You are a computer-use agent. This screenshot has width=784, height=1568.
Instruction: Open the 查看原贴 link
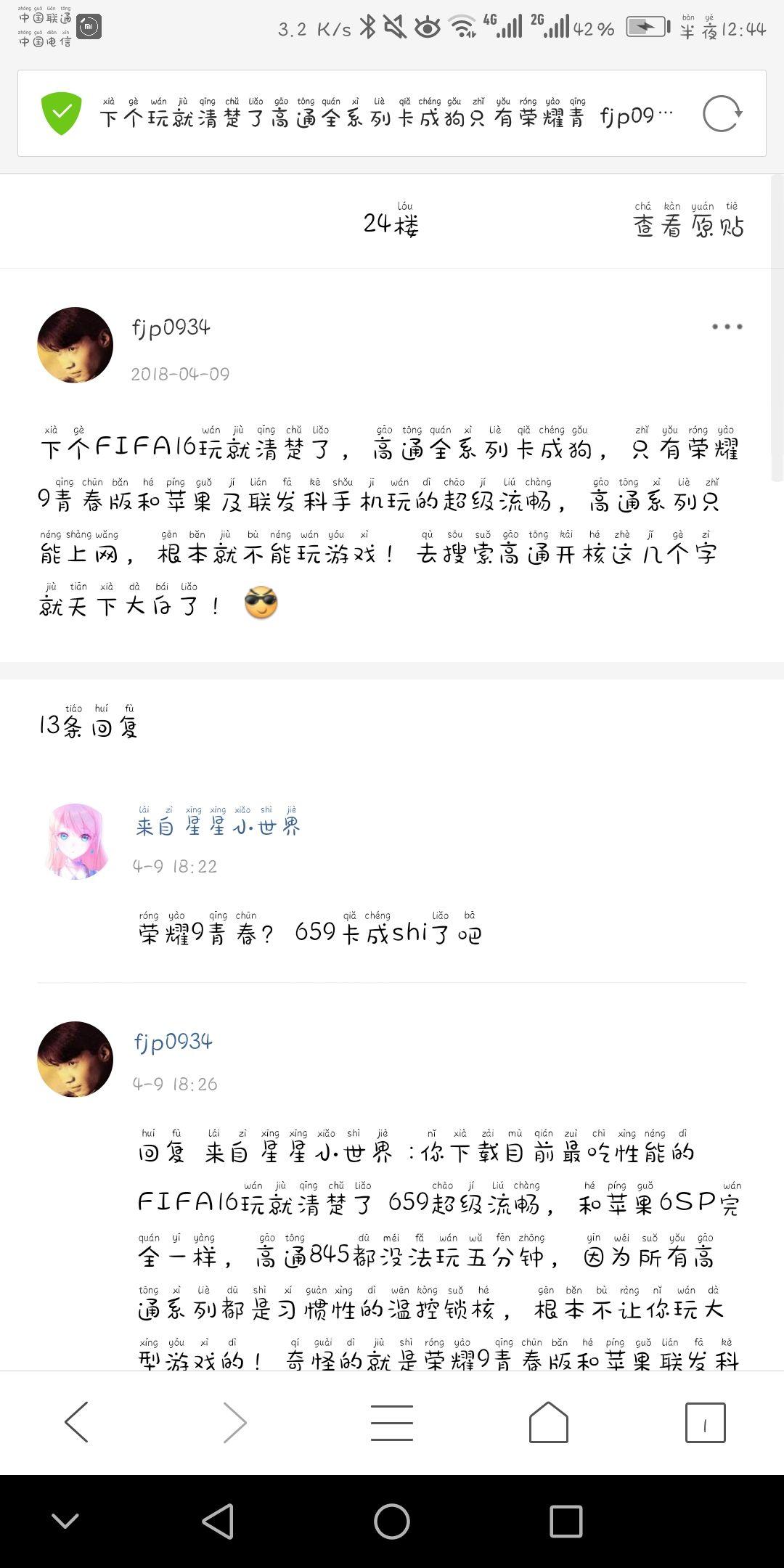pos(688,226)
